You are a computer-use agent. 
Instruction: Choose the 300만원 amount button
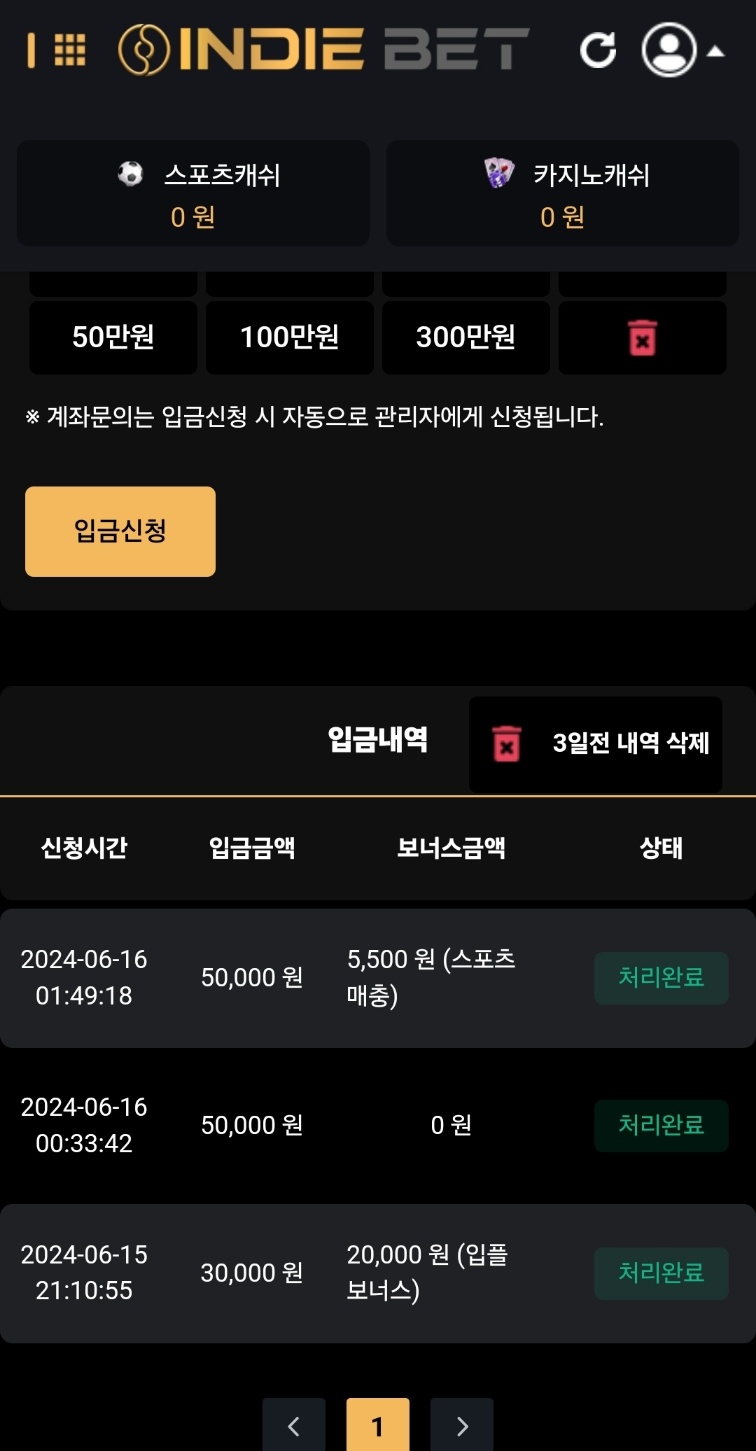(x=466, y=337)
